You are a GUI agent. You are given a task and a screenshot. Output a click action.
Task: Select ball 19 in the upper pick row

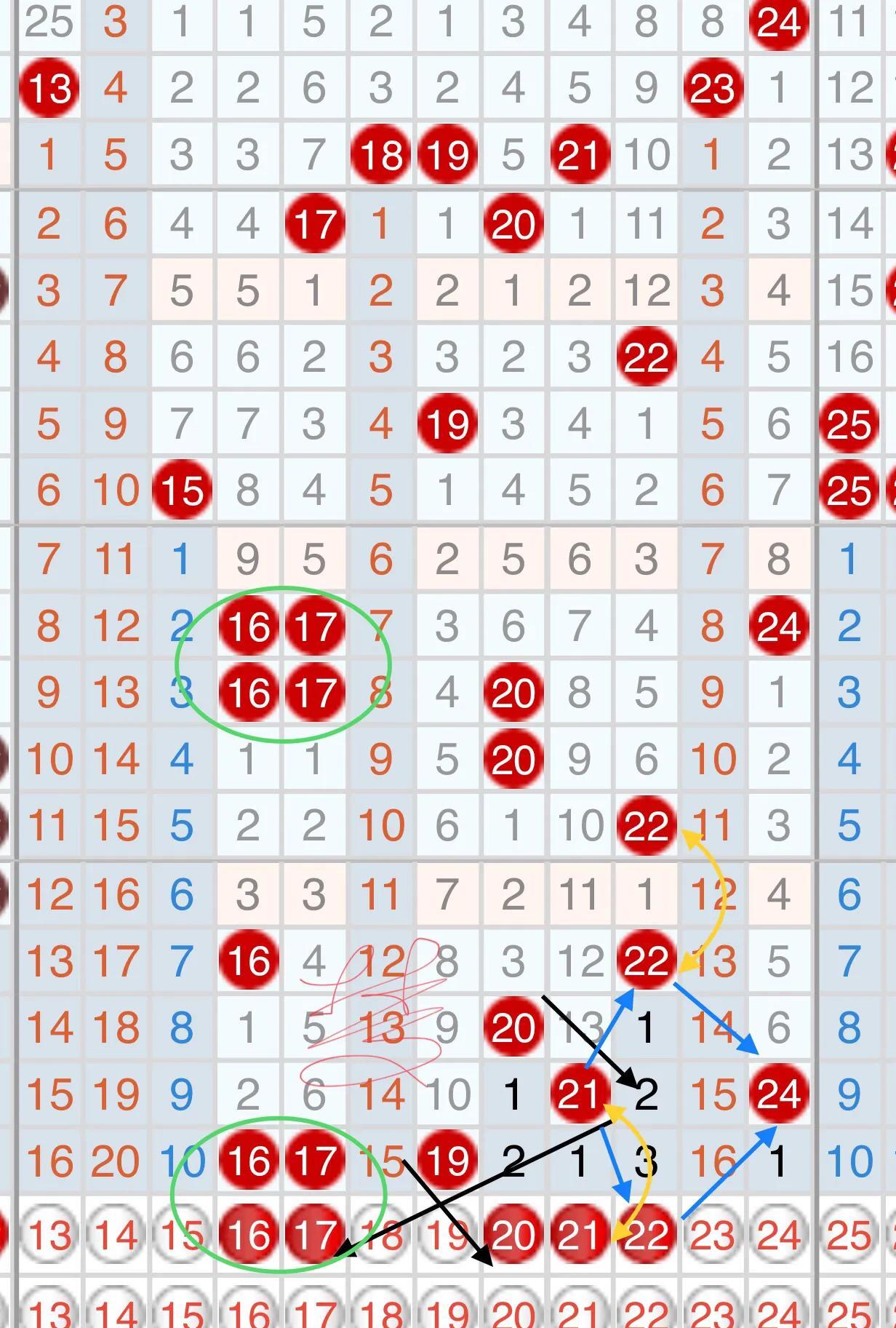pyautogui.click(x=447, y=1235)
